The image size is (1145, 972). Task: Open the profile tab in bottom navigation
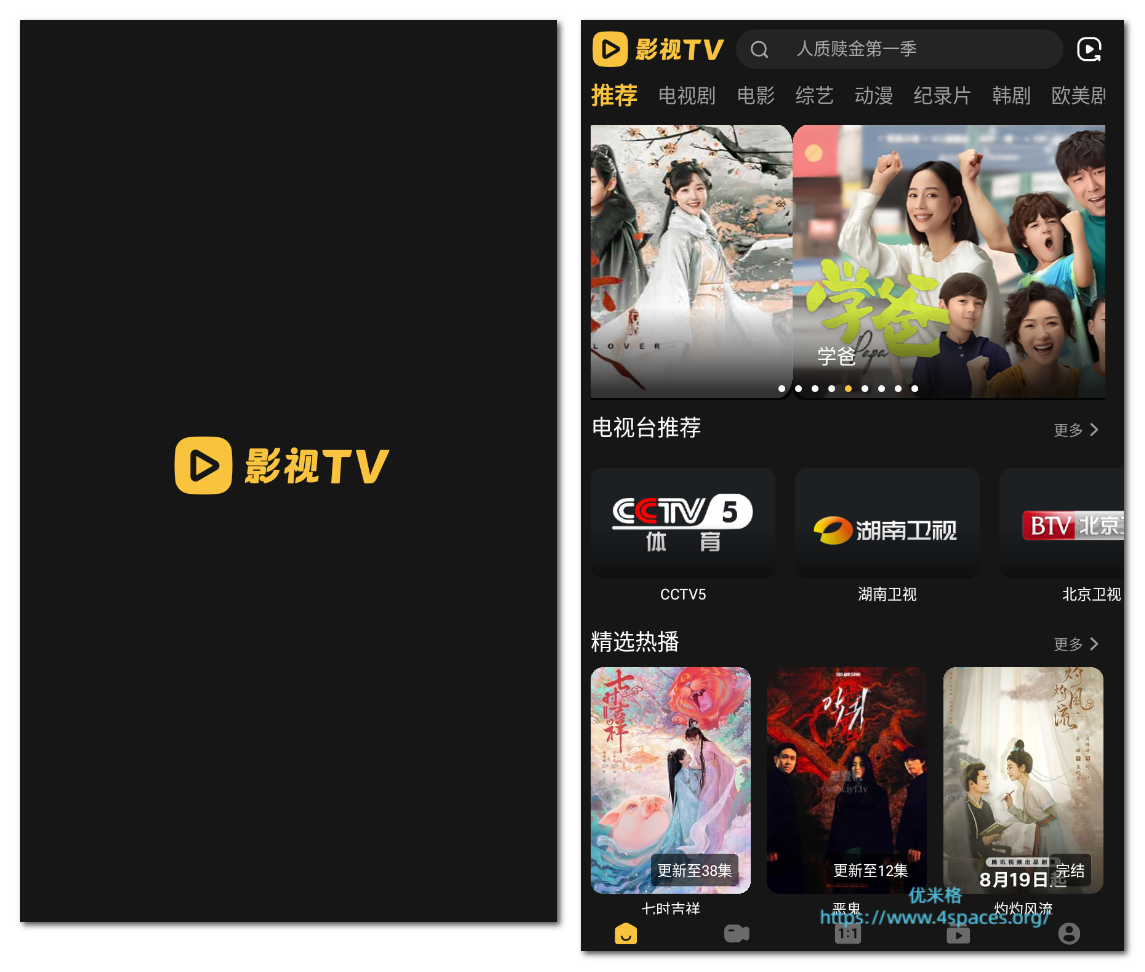pos(1069,934)
